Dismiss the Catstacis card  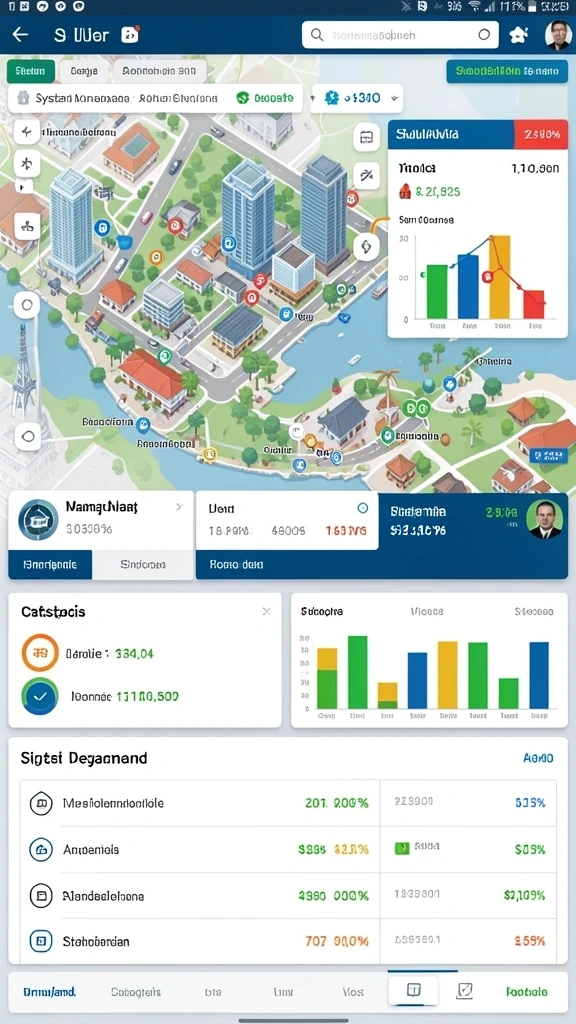(266, 611)
